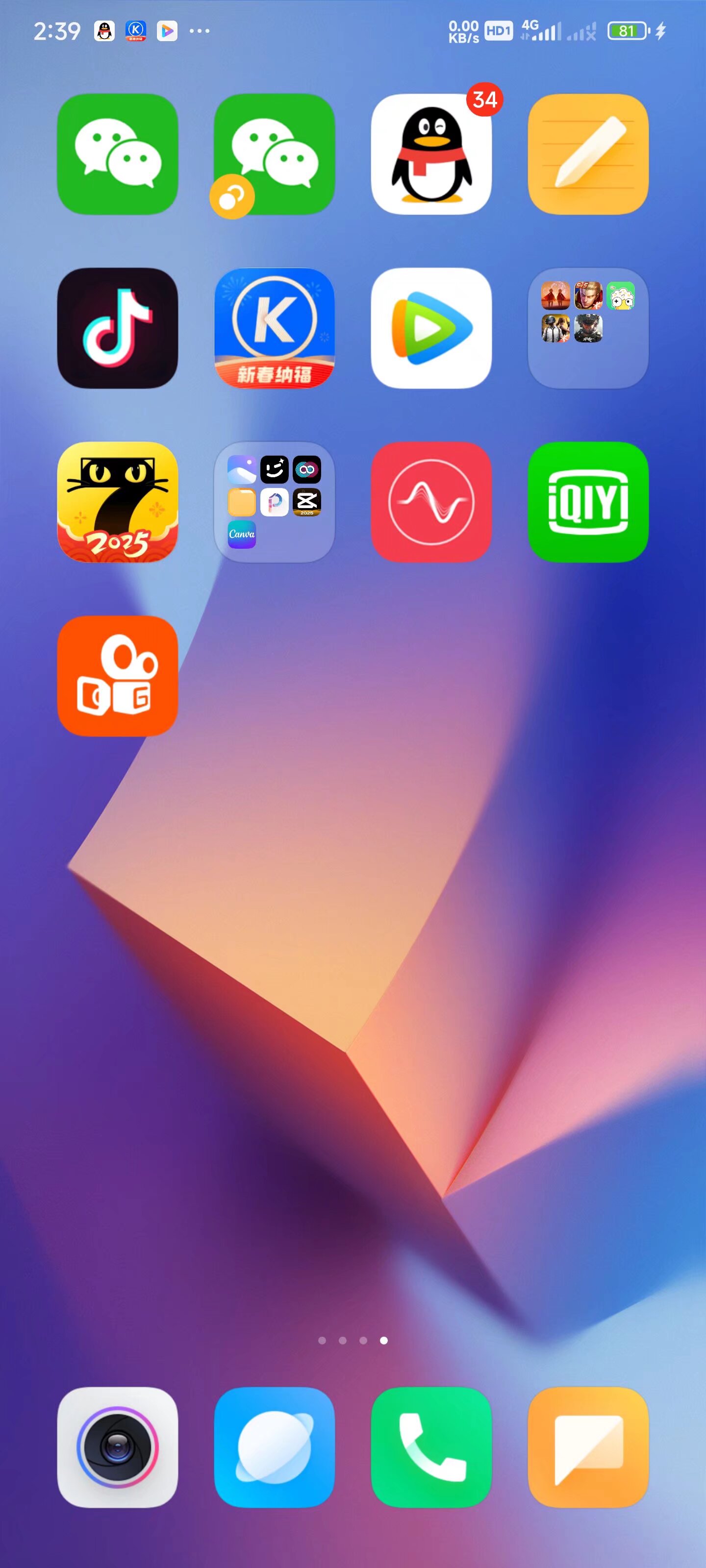Launch the red waveform recorder app
This screenshot has height=1568, width=706.
(x=431, y=502)
